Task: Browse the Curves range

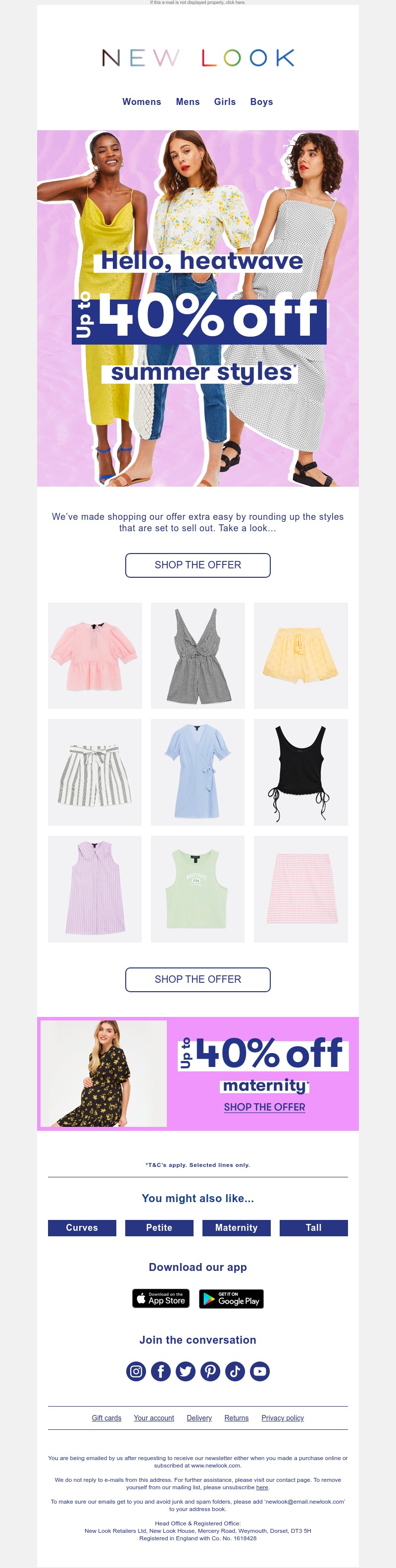Action: (82, 1228)
